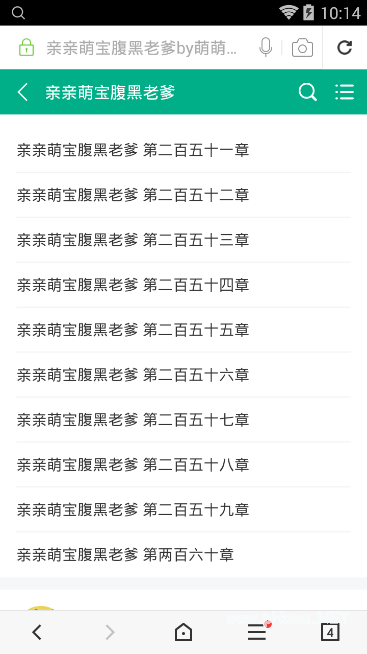This screenshot has height=654, width=367.
Task: Open chapter 第二百五十八章
Action: 184,465
